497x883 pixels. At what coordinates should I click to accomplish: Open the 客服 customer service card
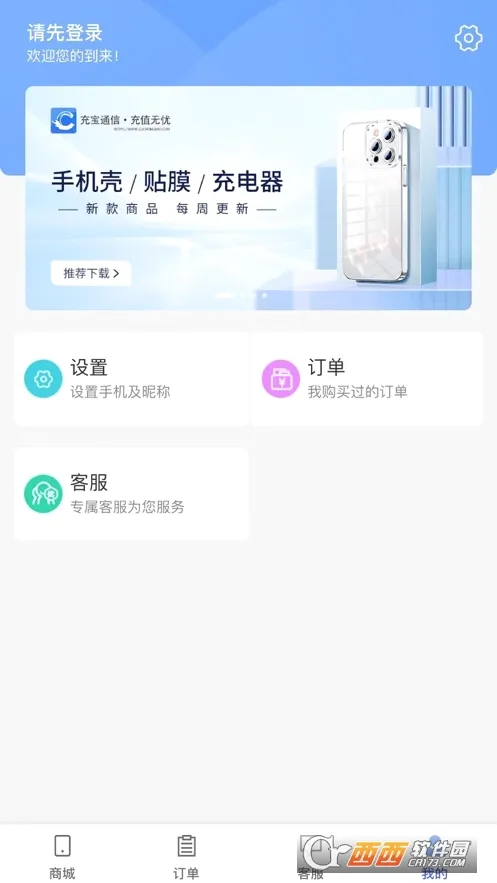pos(131,494)
